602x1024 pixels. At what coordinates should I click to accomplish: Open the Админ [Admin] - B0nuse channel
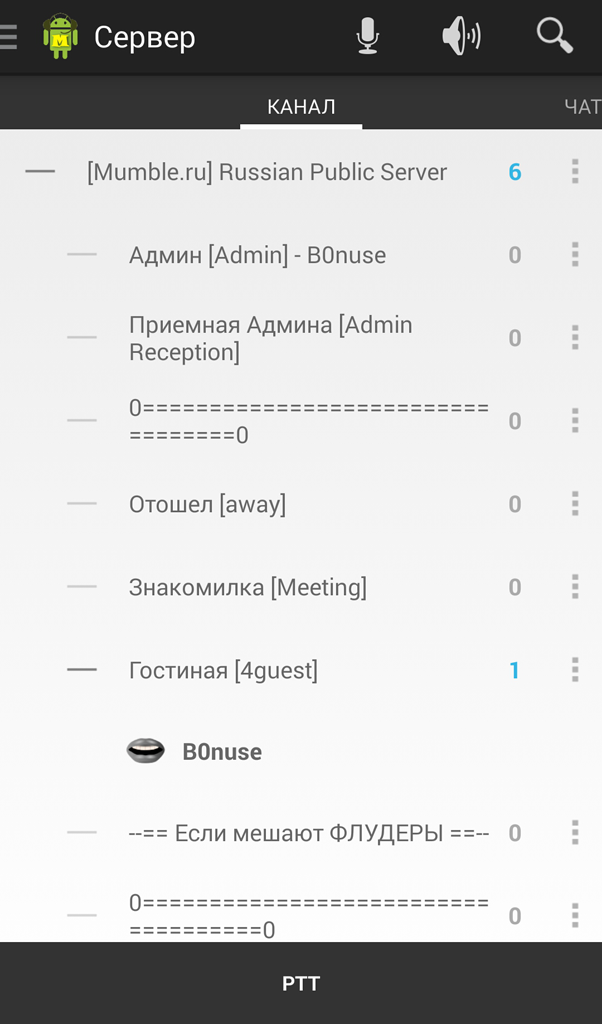pyautogui.click(x=257, y=255)
